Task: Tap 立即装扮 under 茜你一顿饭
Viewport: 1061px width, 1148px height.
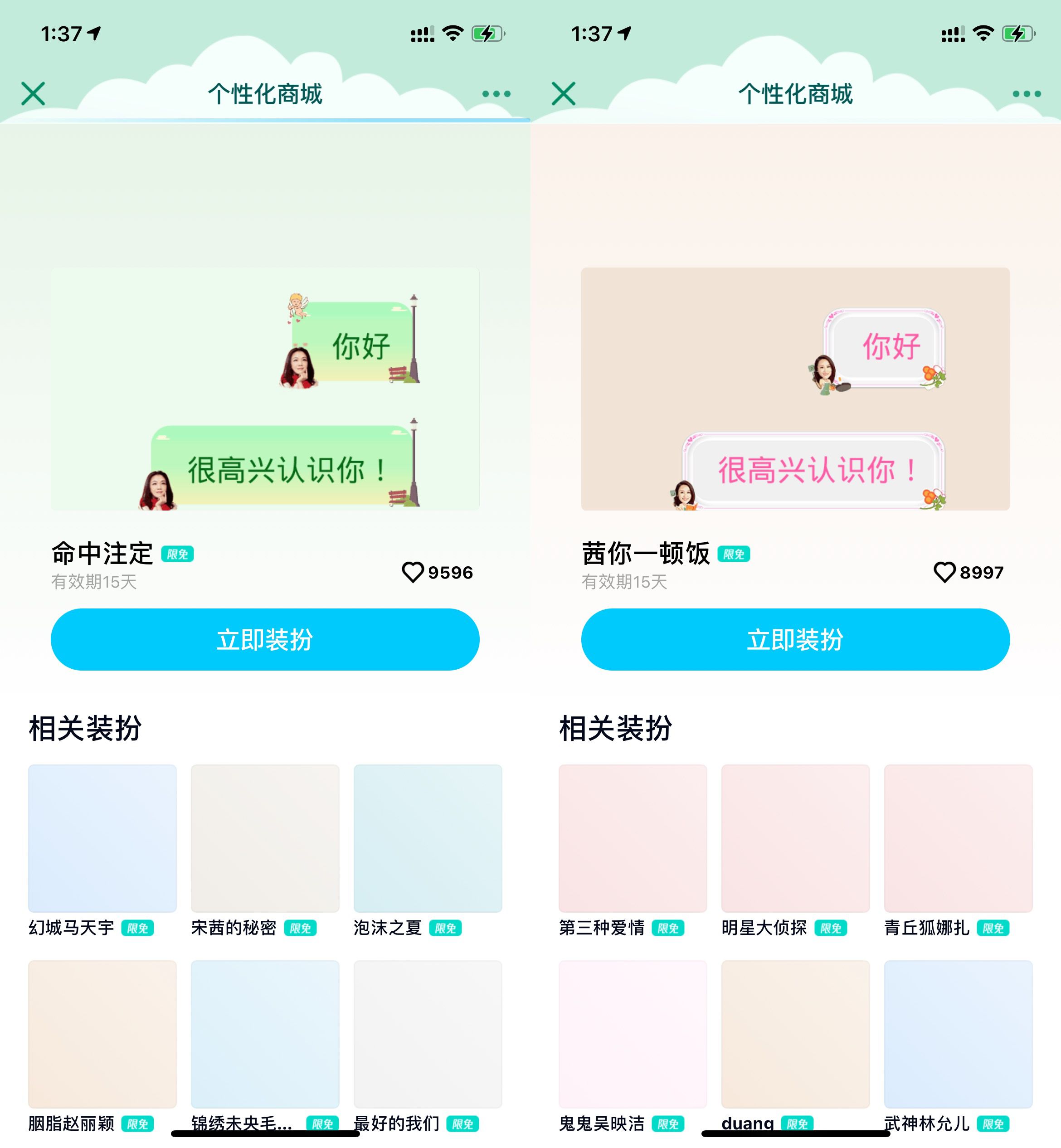Action: click(795, 639)
